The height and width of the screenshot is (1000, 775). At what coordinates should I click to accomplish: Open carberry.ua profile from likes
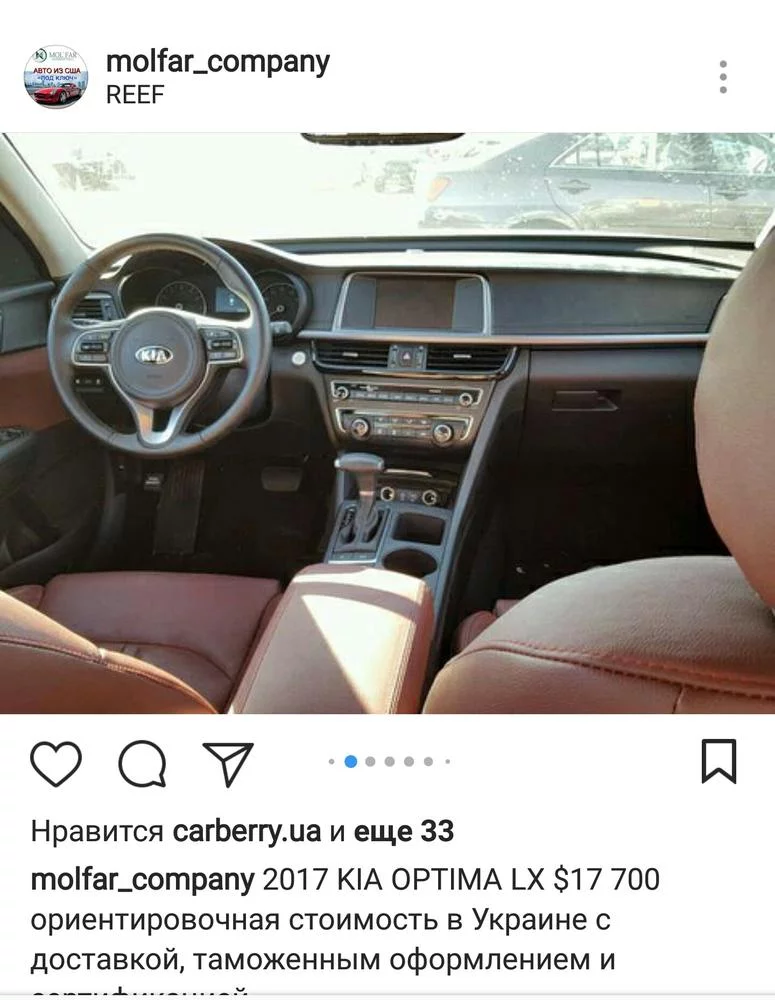(x=247, y=831)
